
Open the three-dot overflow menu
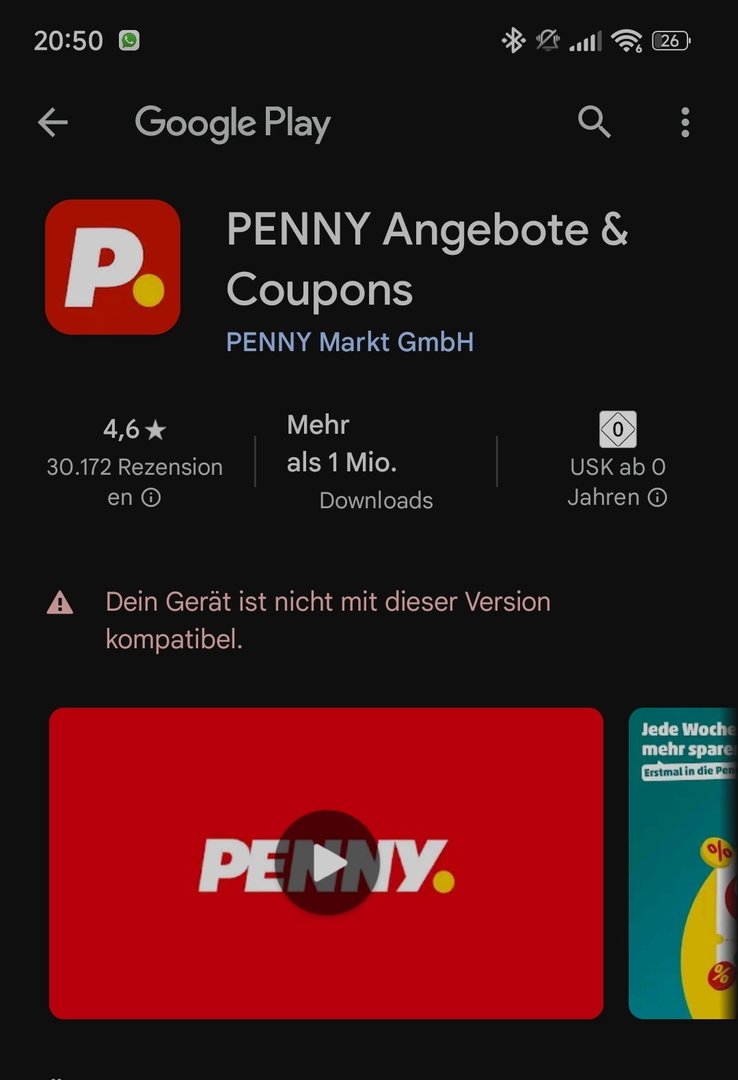685,123
